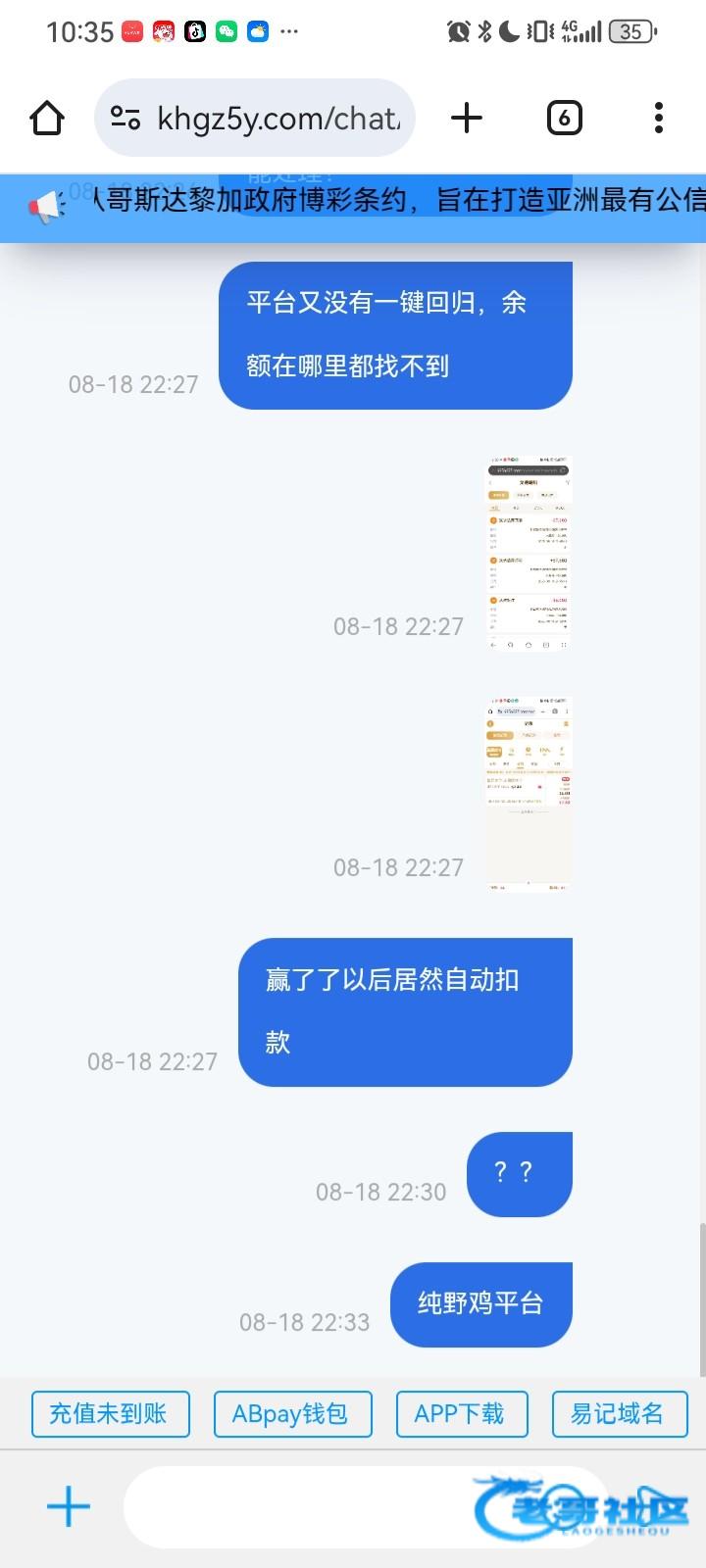
Task: Choose the 易记域名 quick option
Action: click(617, 1414)
